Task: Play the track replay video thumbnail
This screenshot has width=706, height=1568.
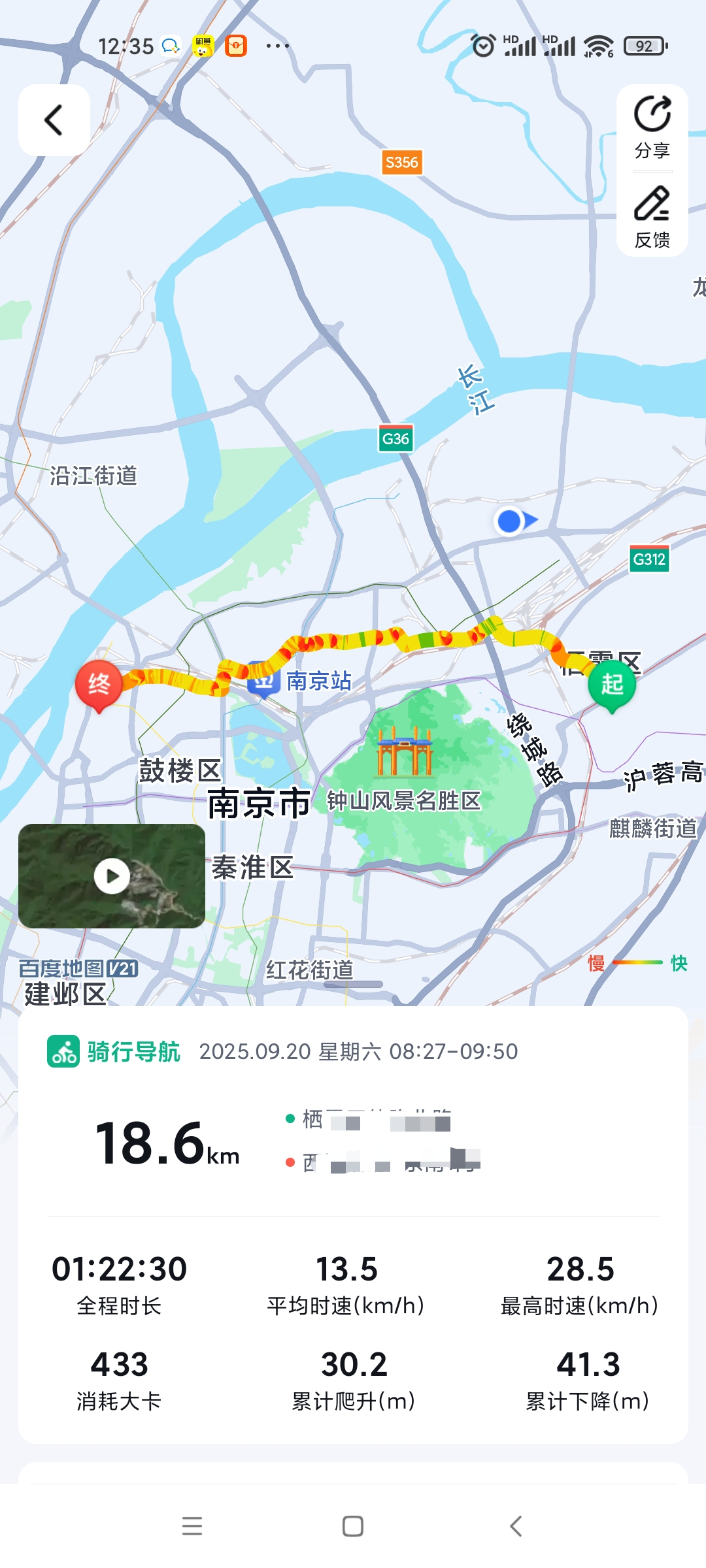Action: click(112, 875)
